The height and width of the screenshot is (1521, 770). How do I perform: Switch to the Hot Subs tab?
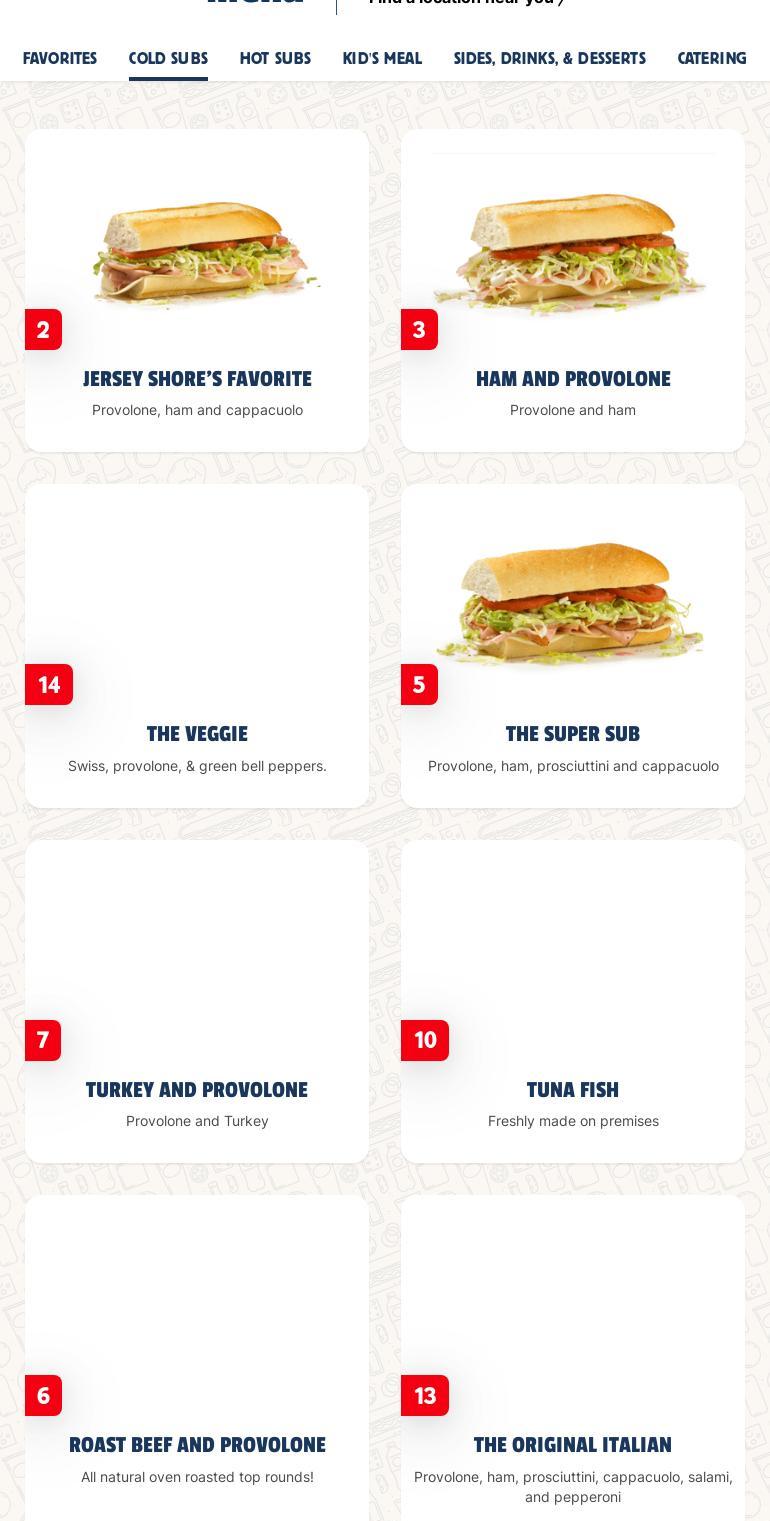pos(275,58)
